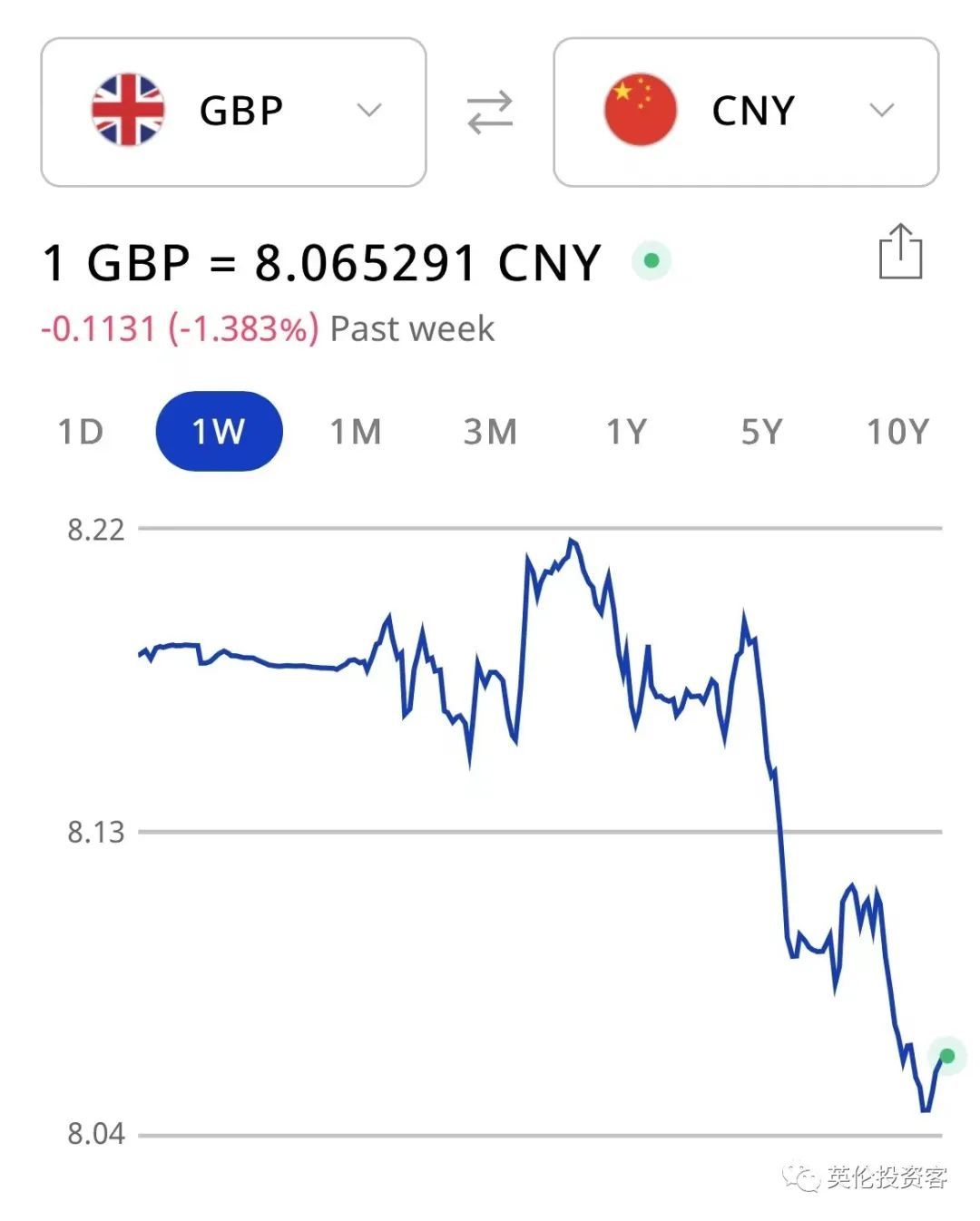The height and width of the screenshot is (1221, 980).
Task: Change chart to 5Y range
Action: [761, 432]
